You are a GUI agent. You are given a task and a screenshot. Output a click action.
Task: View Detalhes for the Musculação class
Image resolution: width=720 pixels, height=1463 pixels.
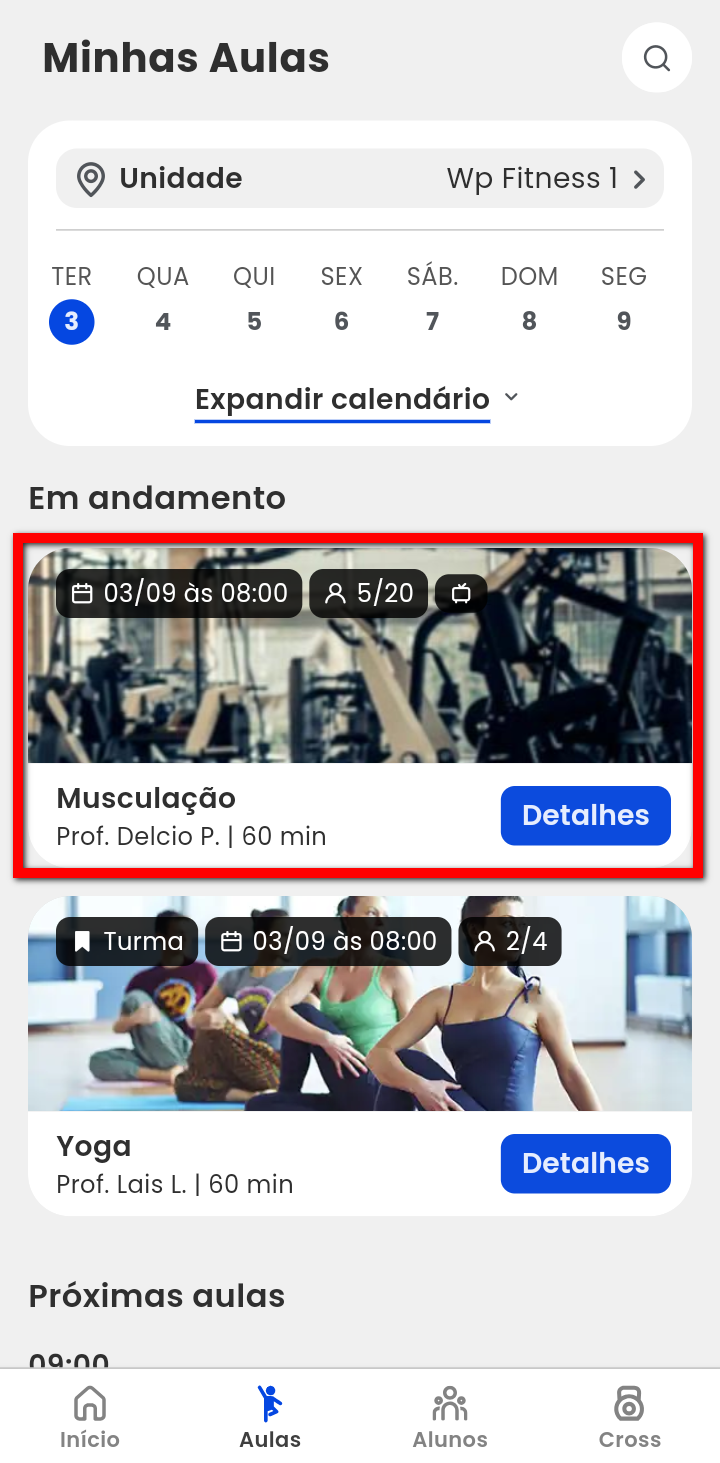pyautogui.click(x=585, y=816)
